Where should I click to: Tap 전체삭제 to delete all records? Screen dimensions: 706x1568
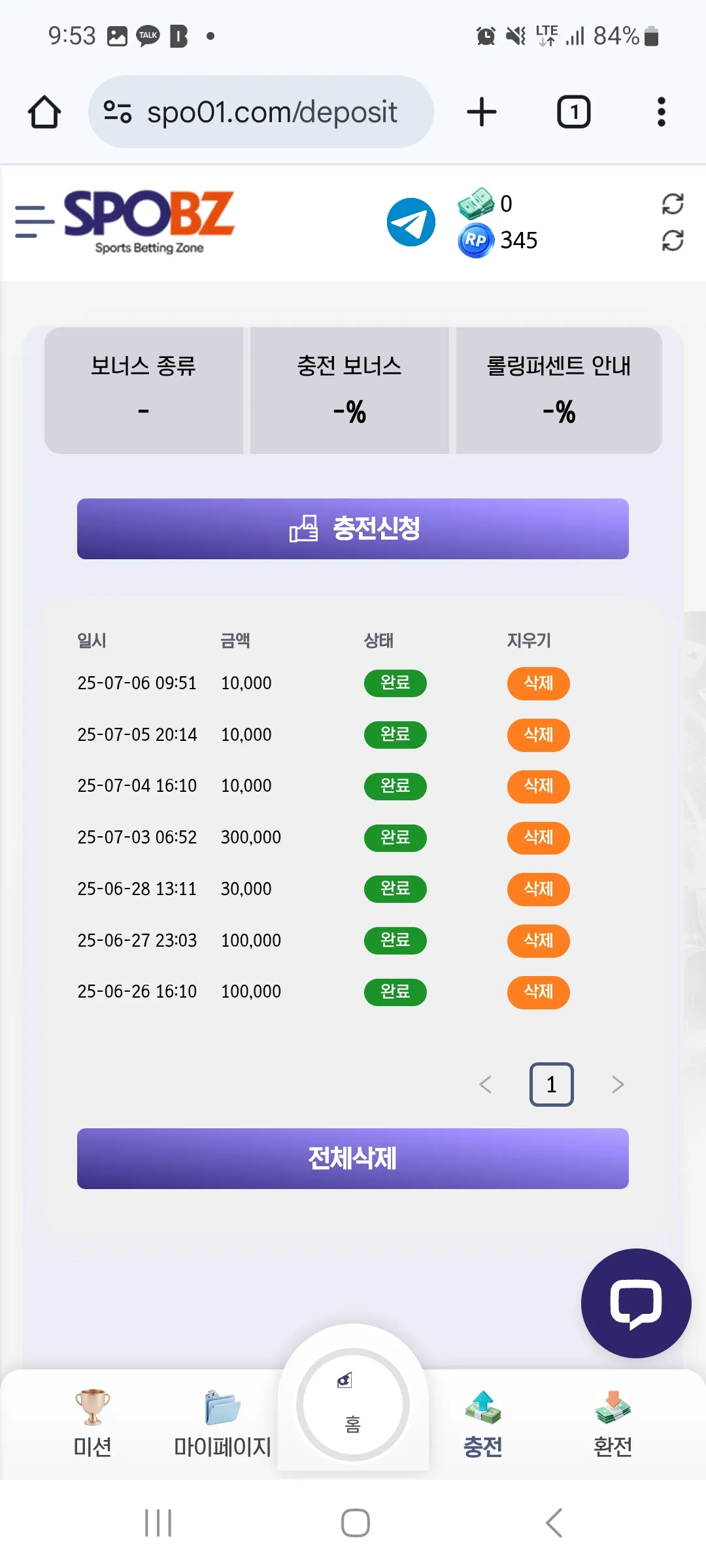[x=353, y=1158]
